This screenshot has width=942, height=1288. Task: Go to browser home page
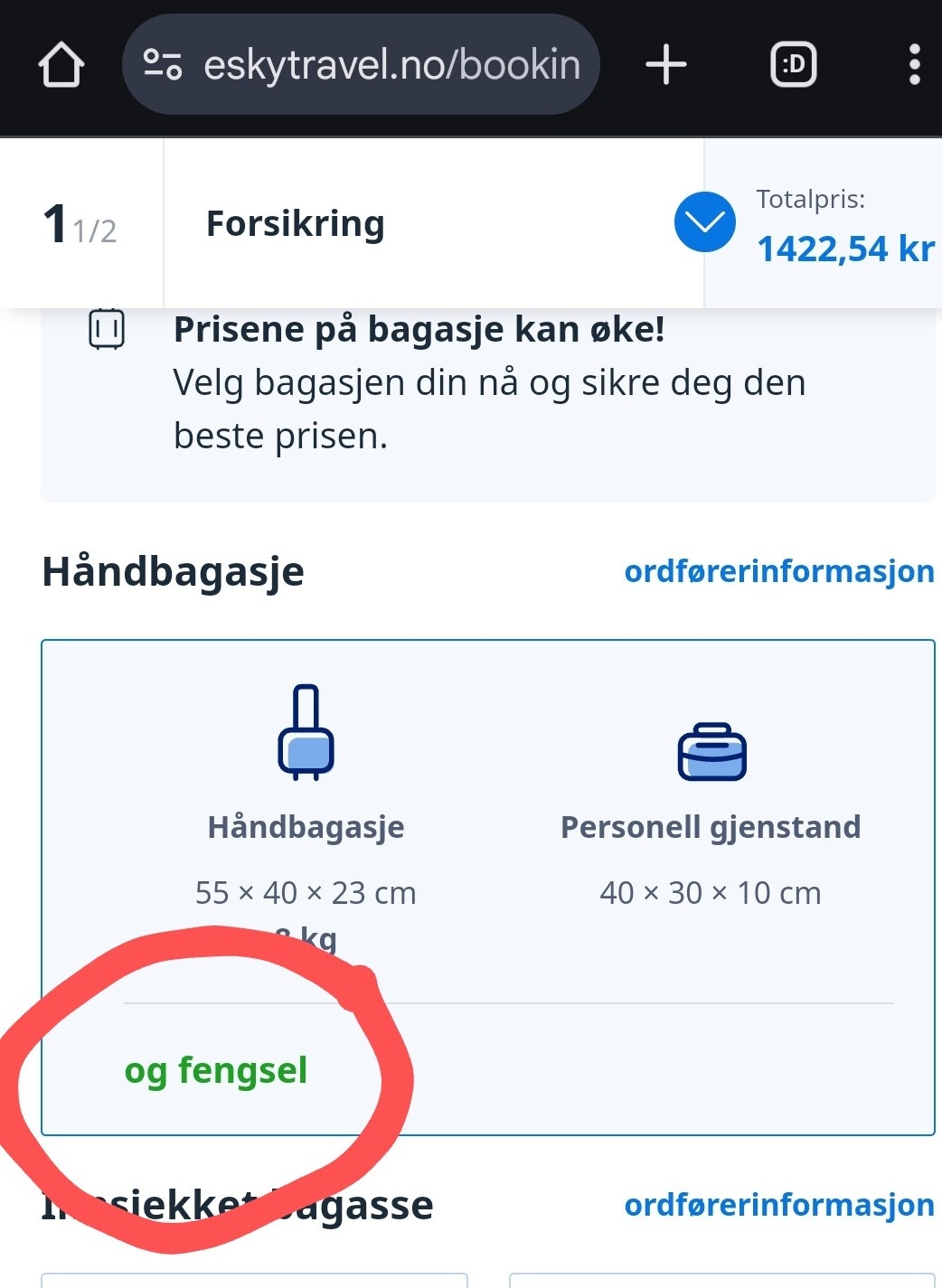(61, 65)
